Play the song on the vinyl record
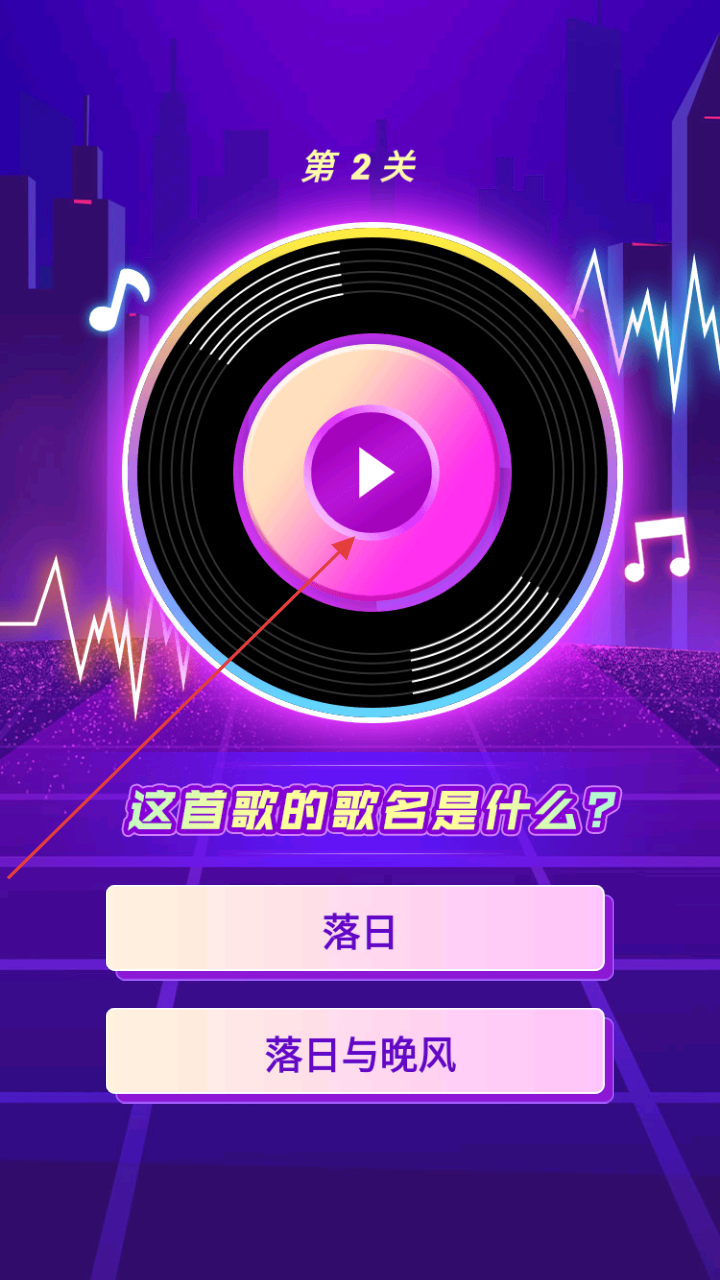Viewport: 720px width, 1280px height. (372, 472)
